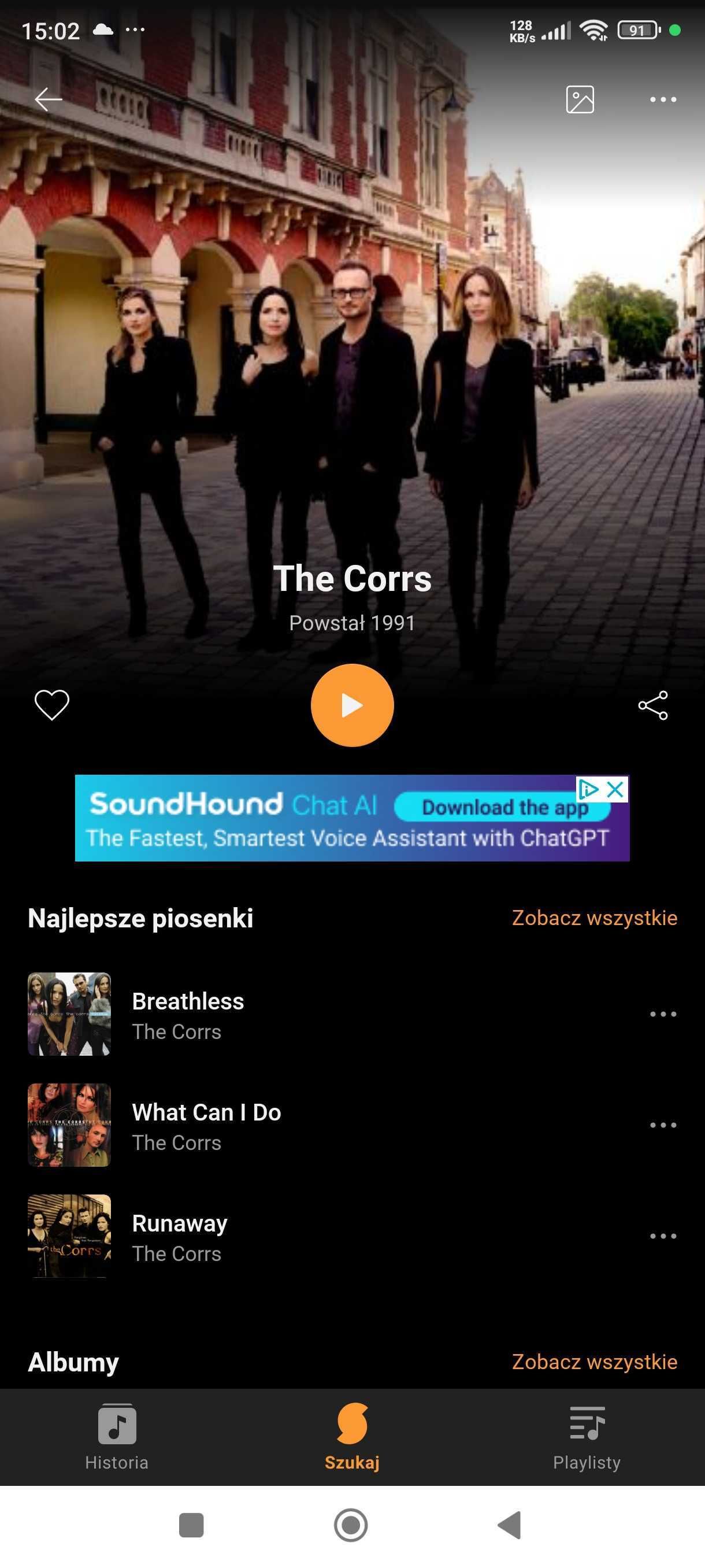Switch to the Historia tab
705x1568 pixels.
click(x=117, y=1462)
